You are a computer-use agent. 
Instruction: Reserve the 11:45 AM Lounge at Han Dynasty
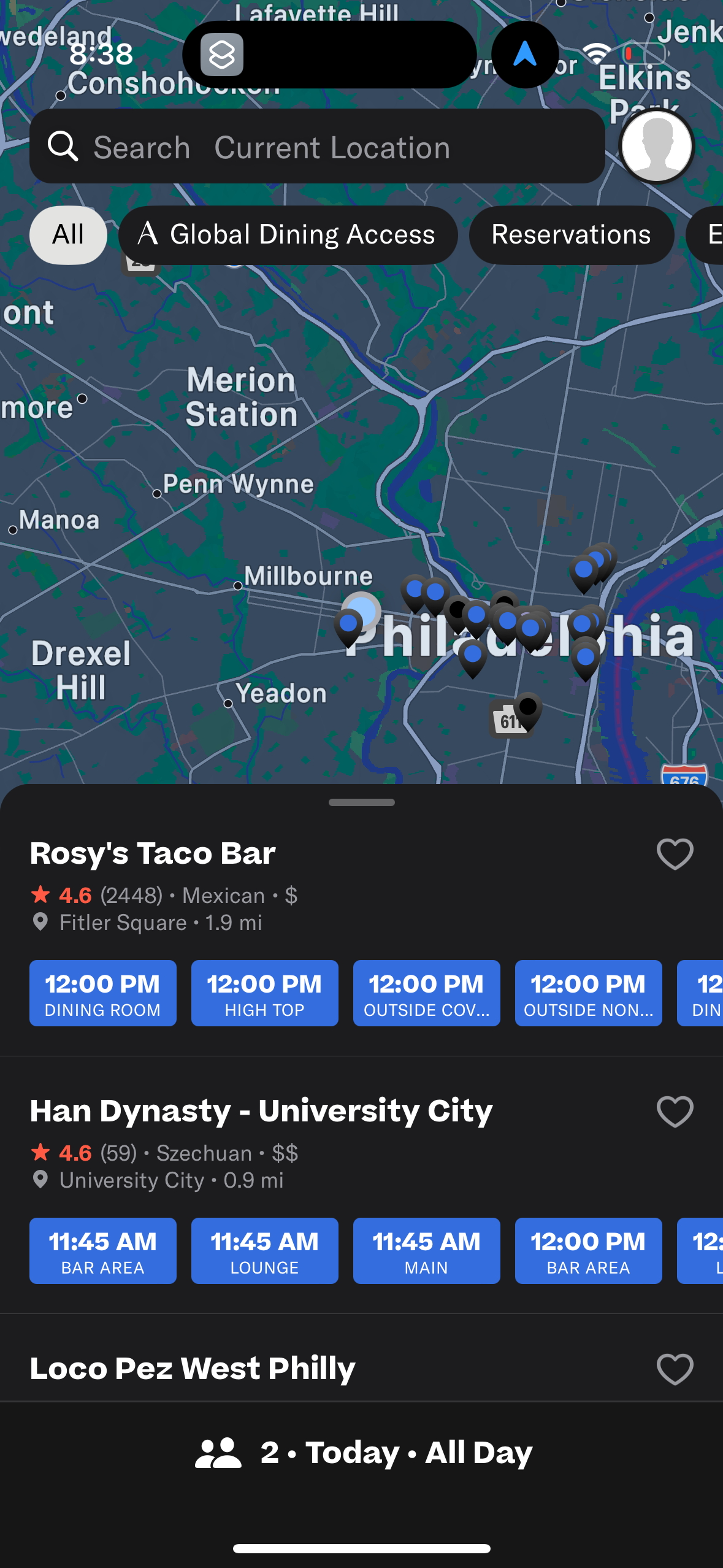(264, 1251)
